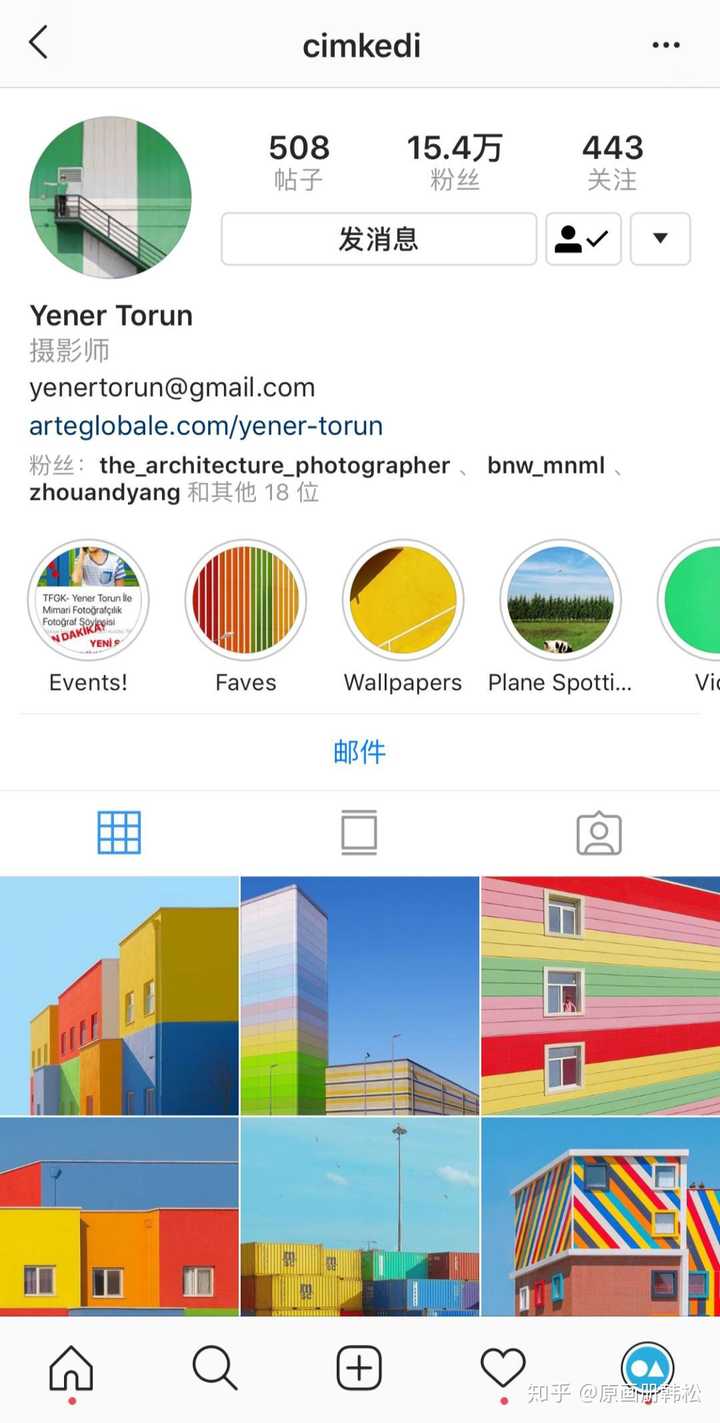
Task: Open the Wallpapers highlight
Action: click(x=403, y=601)
